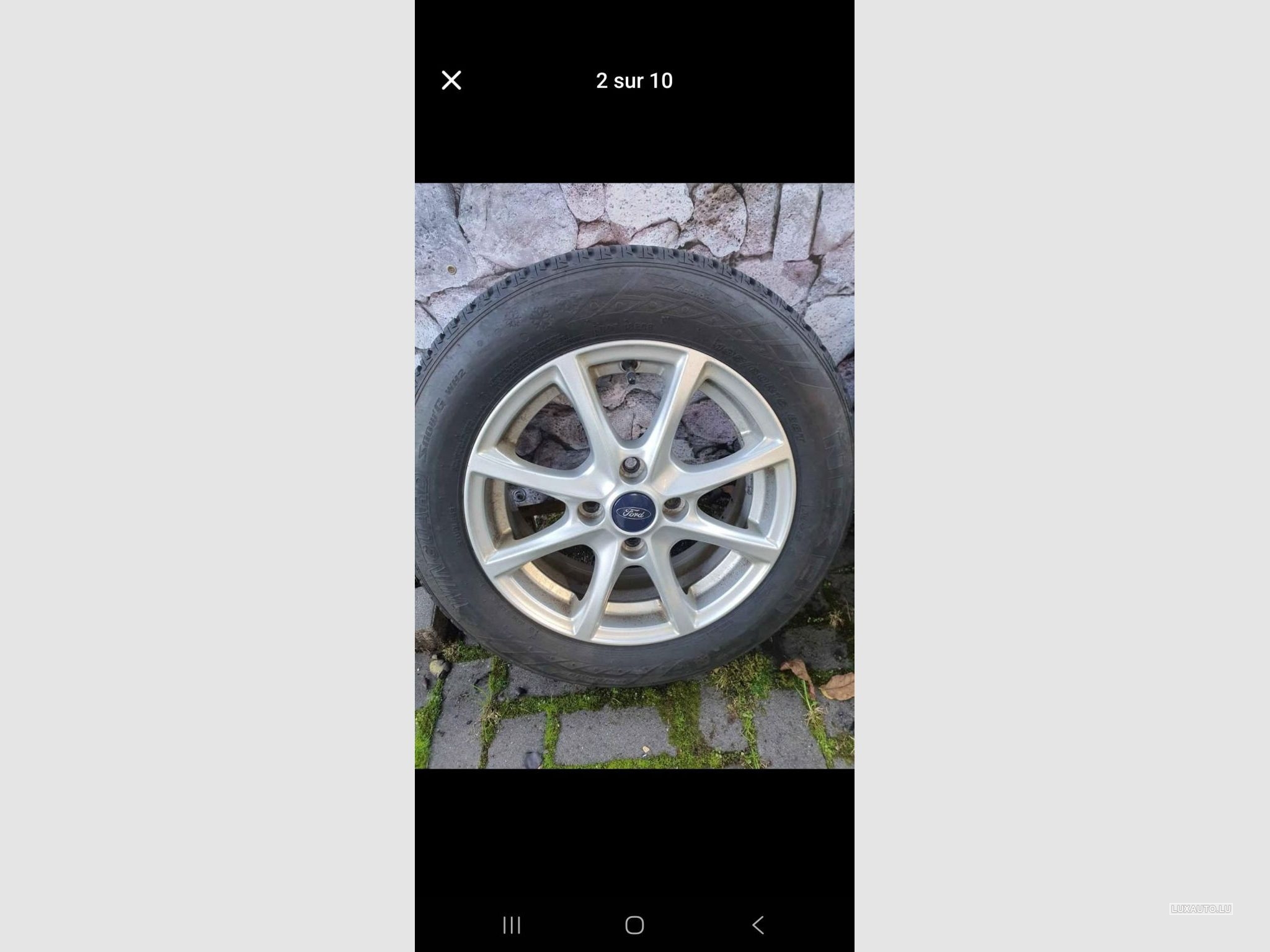Open recent apps from the navigation bar
The width and height of the screenshot is (1270, 952).
point(512,925)
